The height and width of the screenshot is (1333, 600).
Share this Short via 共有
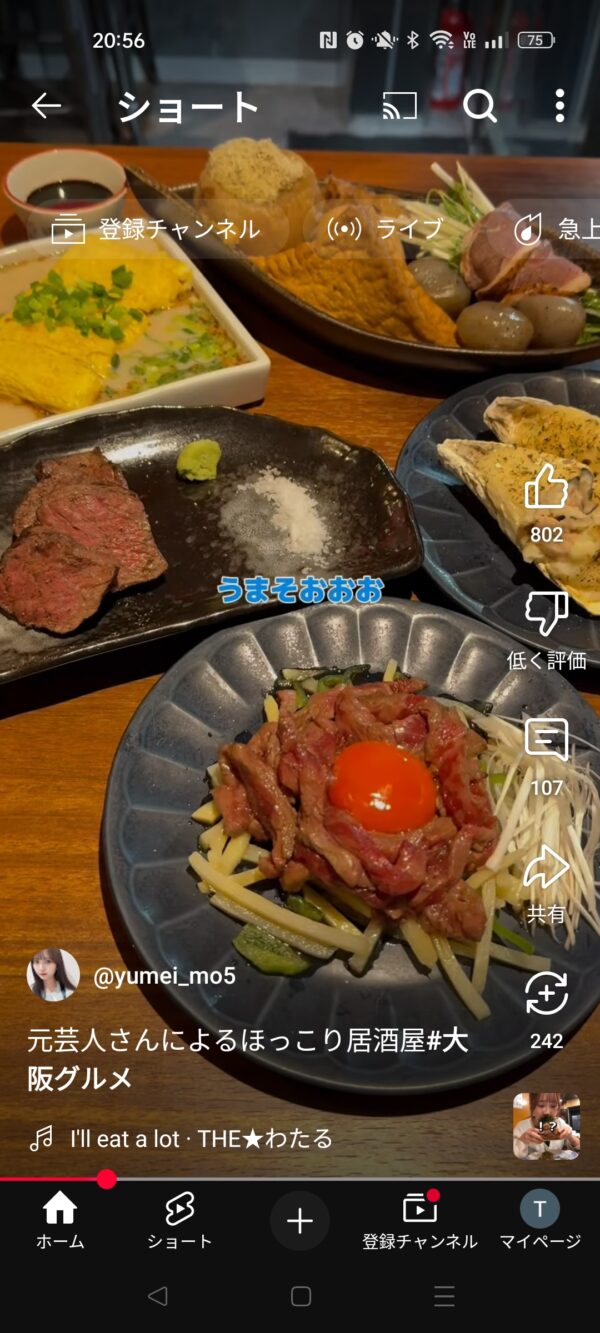546,868
